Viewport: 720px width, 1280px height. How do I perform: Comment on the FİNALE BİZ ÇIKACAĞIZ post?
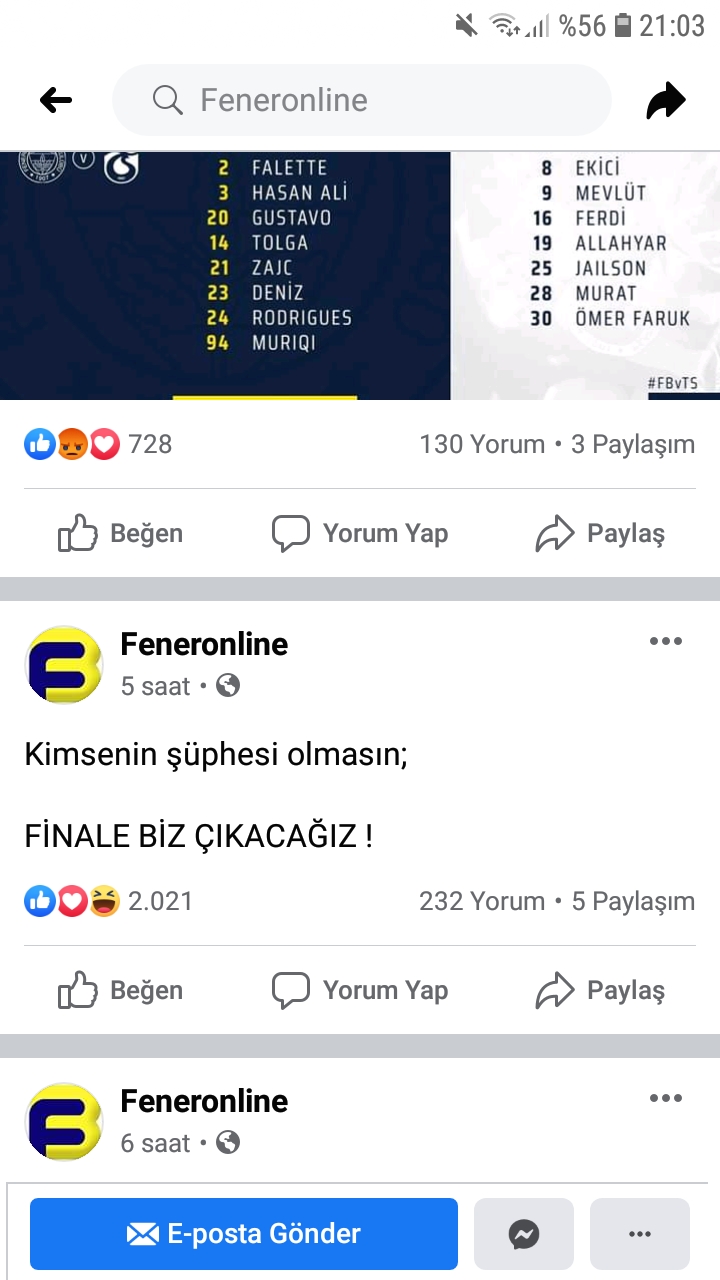(360, 990)
